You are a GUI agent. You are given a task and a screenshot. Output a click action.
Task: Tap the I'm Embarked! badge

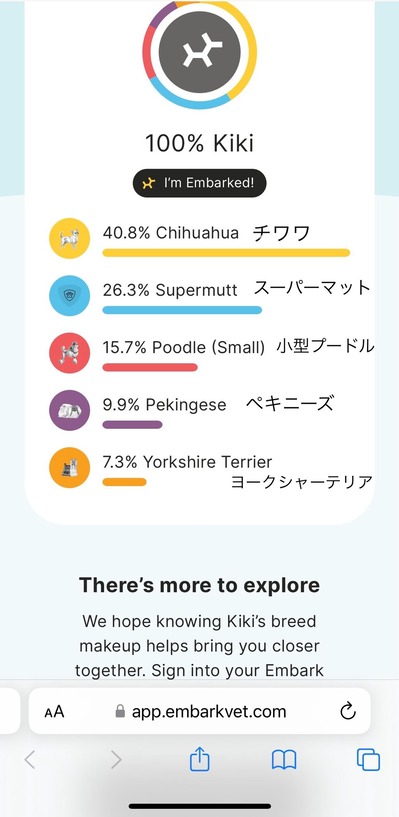coord(200,183)
